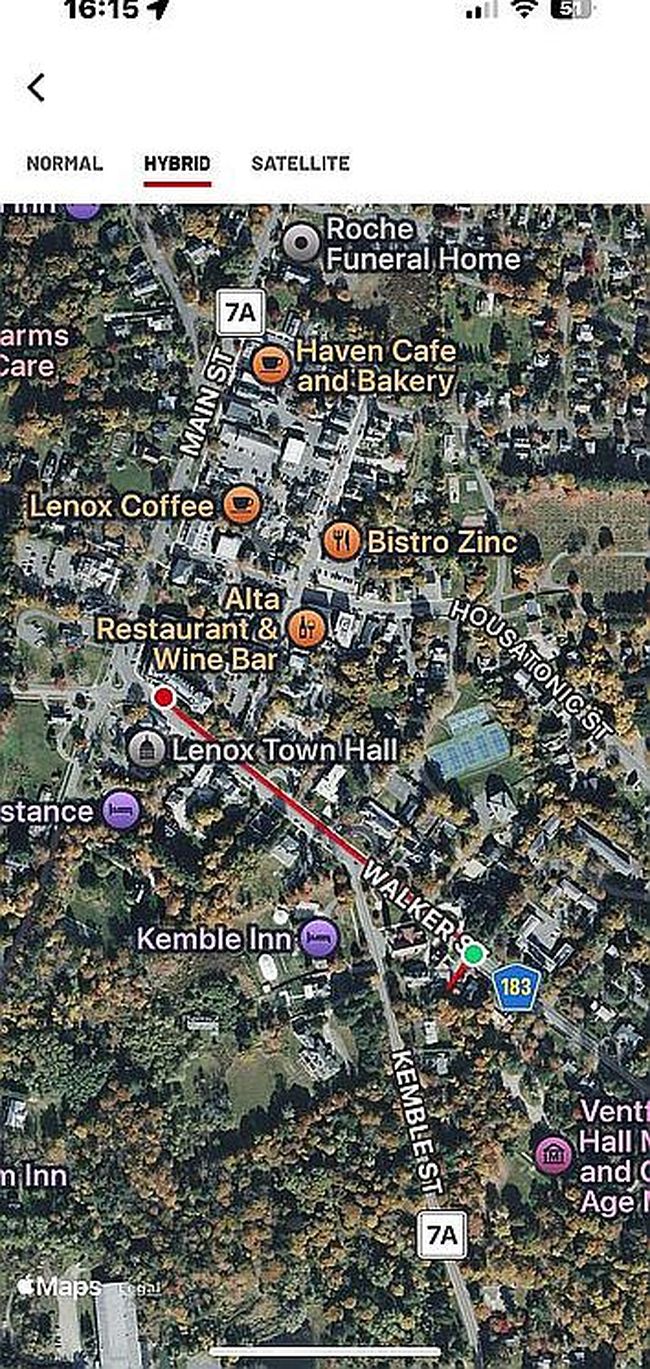Tap the Lenox Coffee map pin
Image resolution: width=650 pixels, height=1369 pixels.
[241, 505]
